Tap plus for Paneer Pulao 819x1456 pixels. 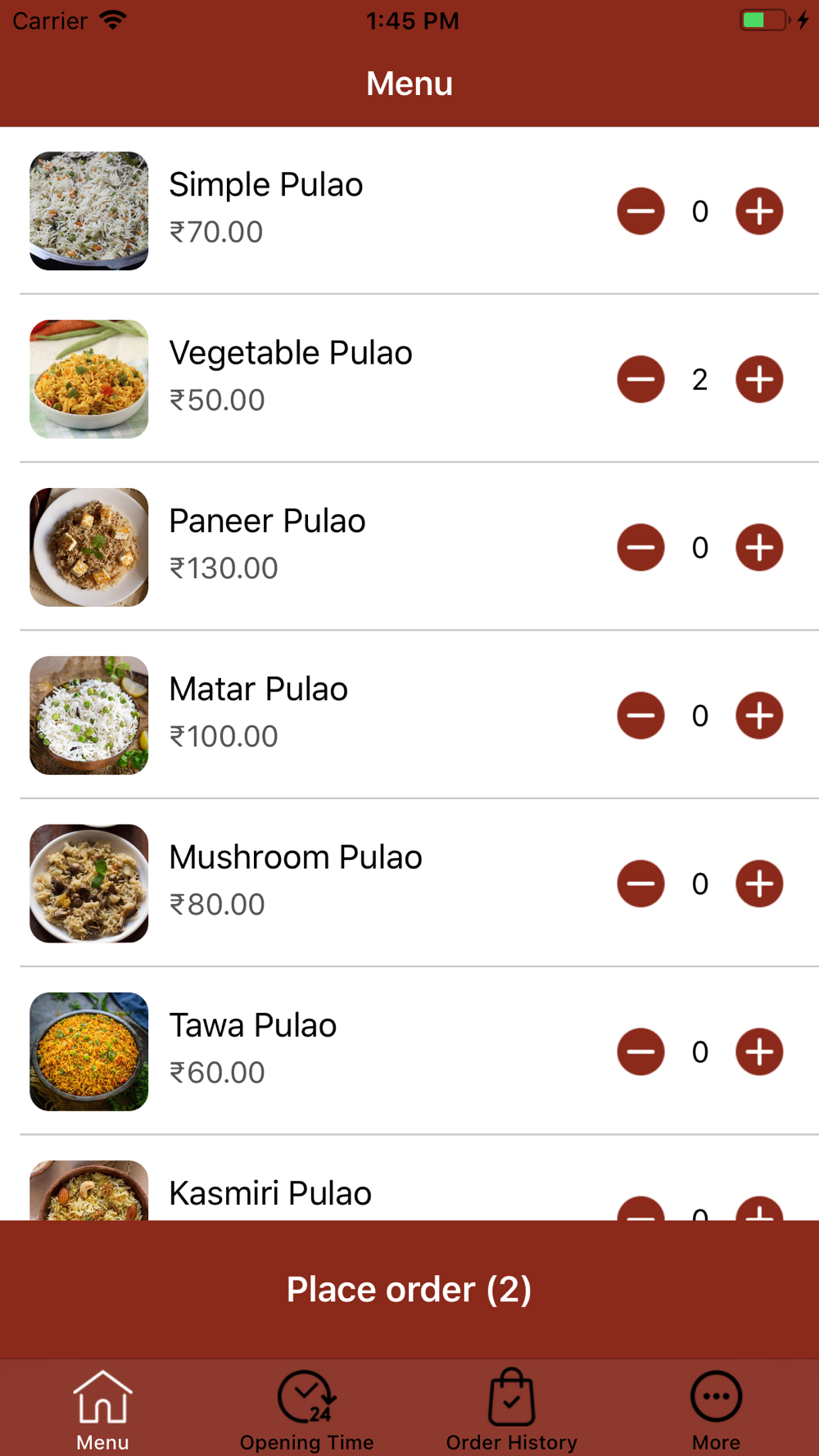(759, 547)
